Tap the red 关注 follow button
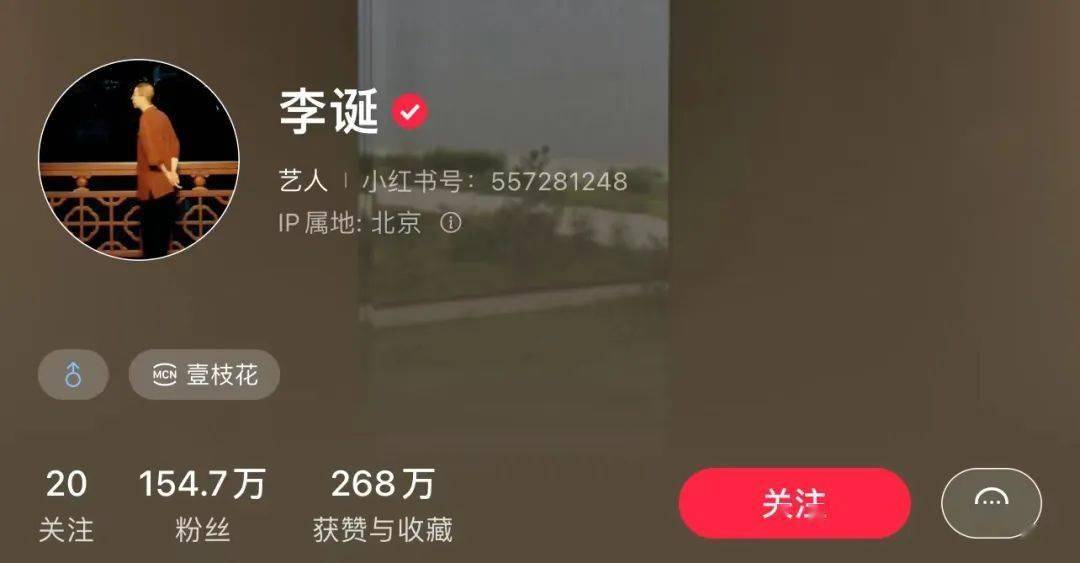 tap(794, 503)
